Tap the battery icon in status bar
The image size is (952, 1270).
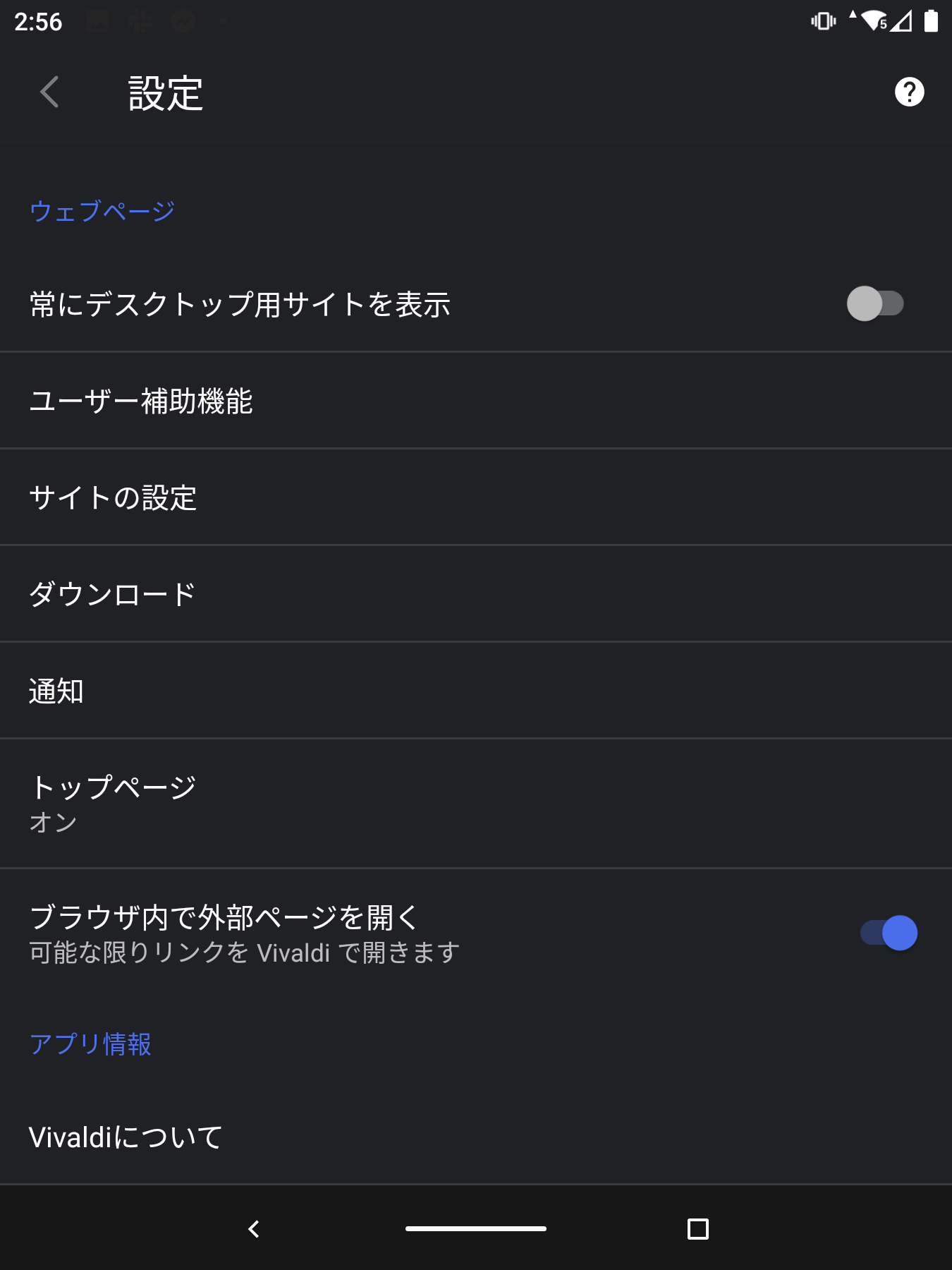[x=932, y=21]
